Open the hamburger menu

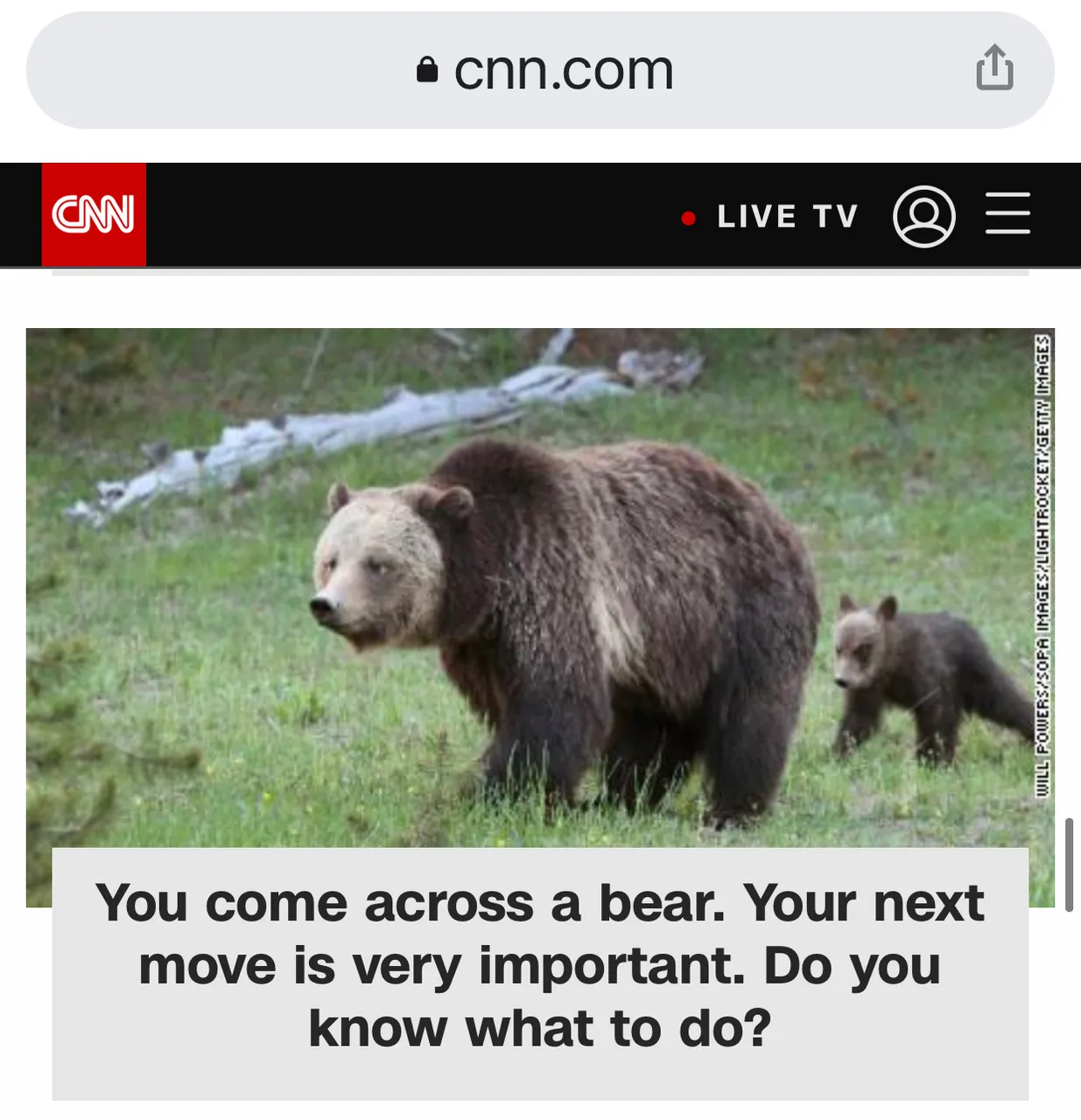tap(1007, 214)
